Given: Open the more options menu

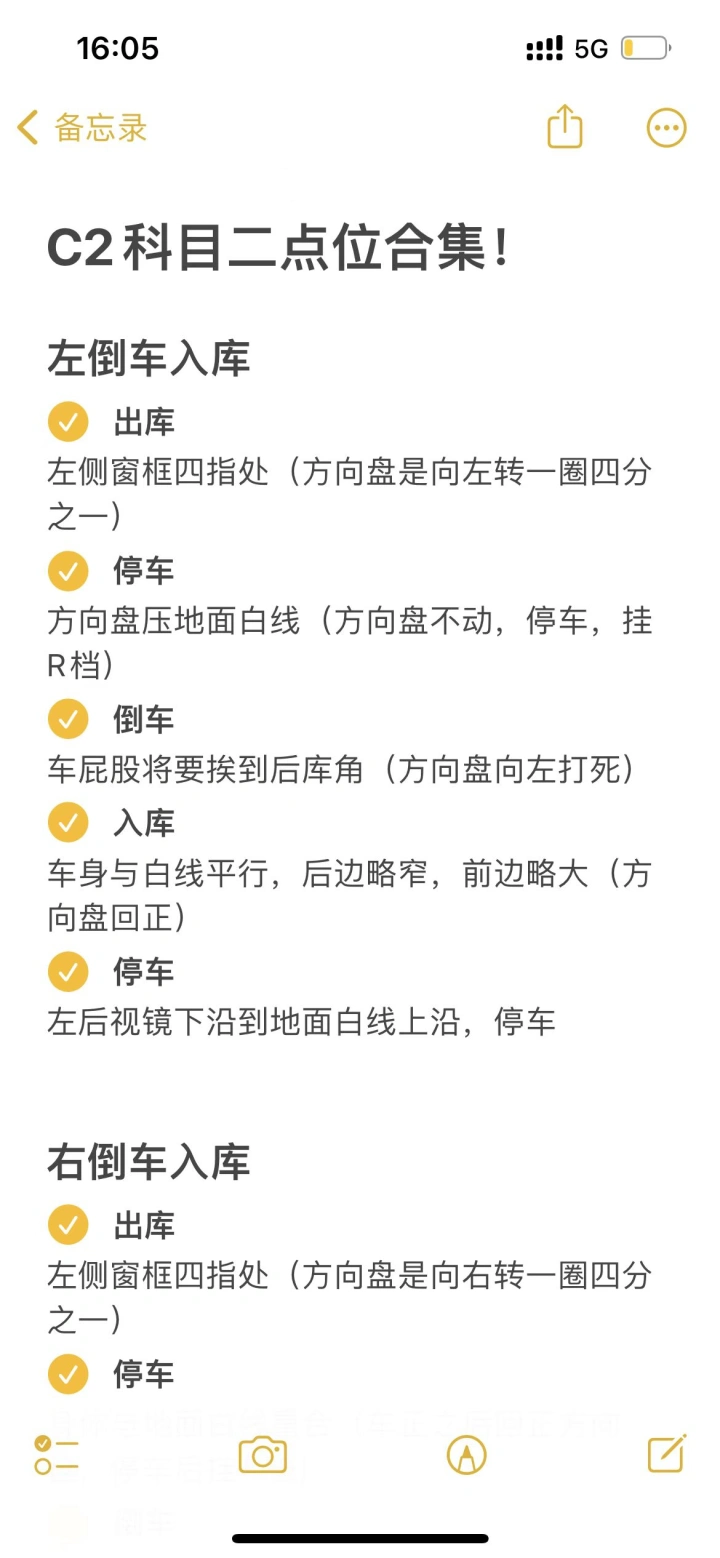Looking at the screenshot, I should pos(666,128).
